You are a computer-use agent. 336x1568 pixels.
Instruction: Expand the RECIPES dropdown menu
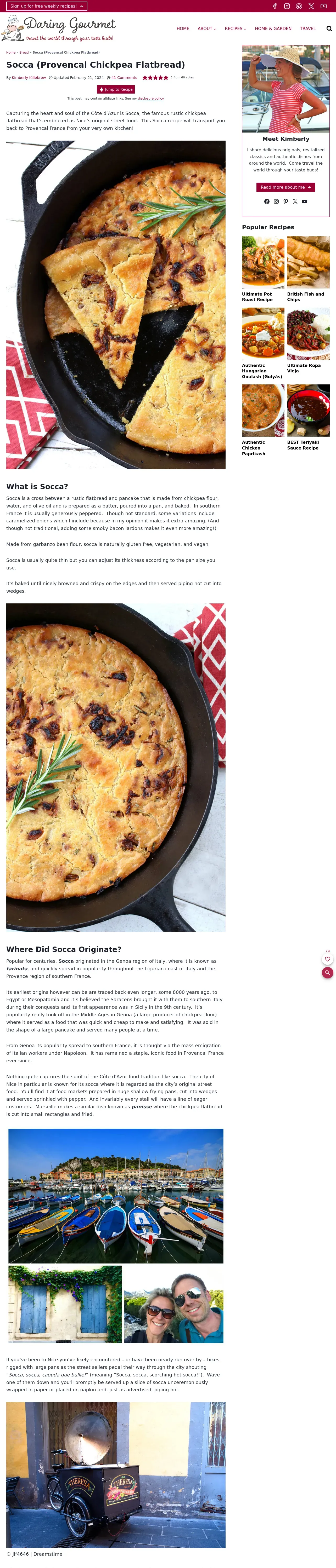235,28
